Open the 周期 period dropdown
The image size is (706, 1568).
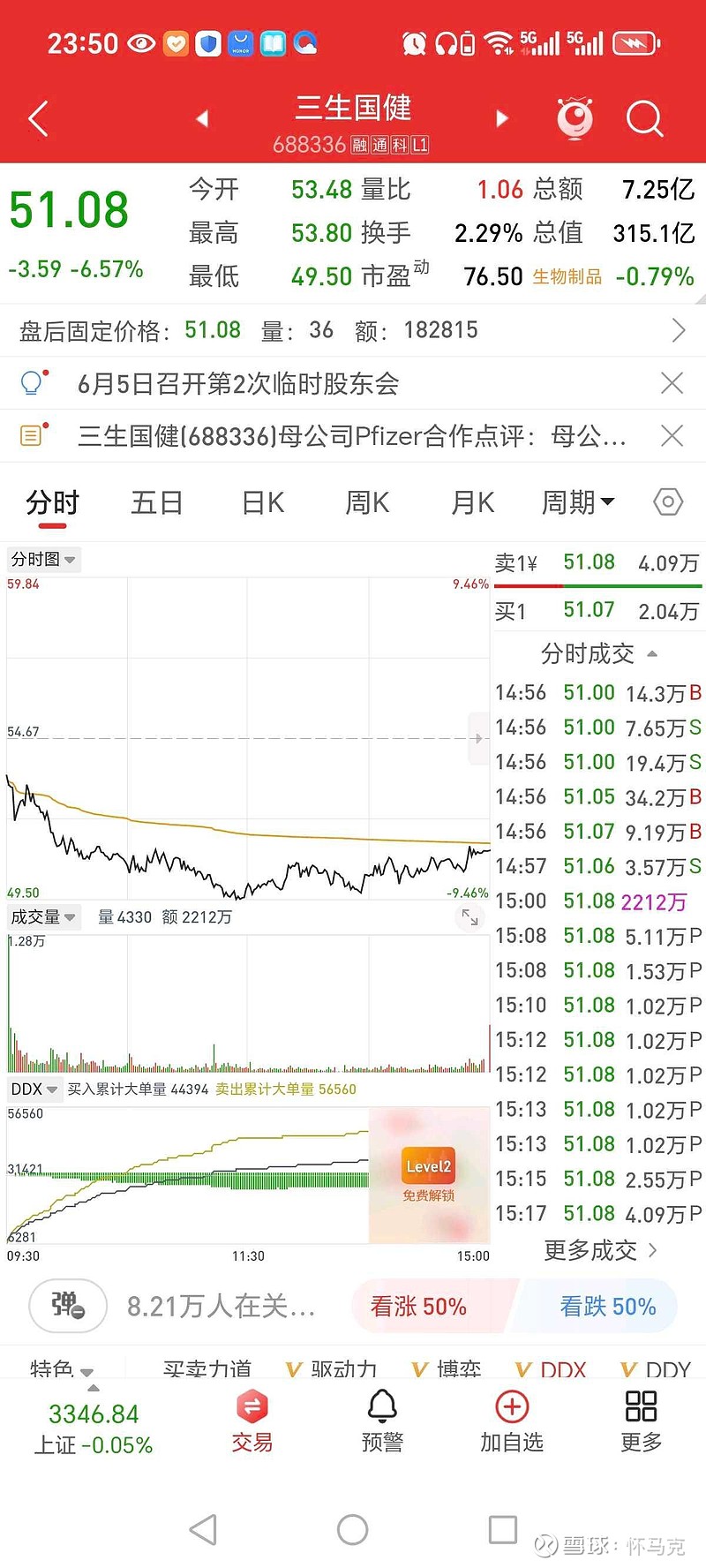coord(578,501)
